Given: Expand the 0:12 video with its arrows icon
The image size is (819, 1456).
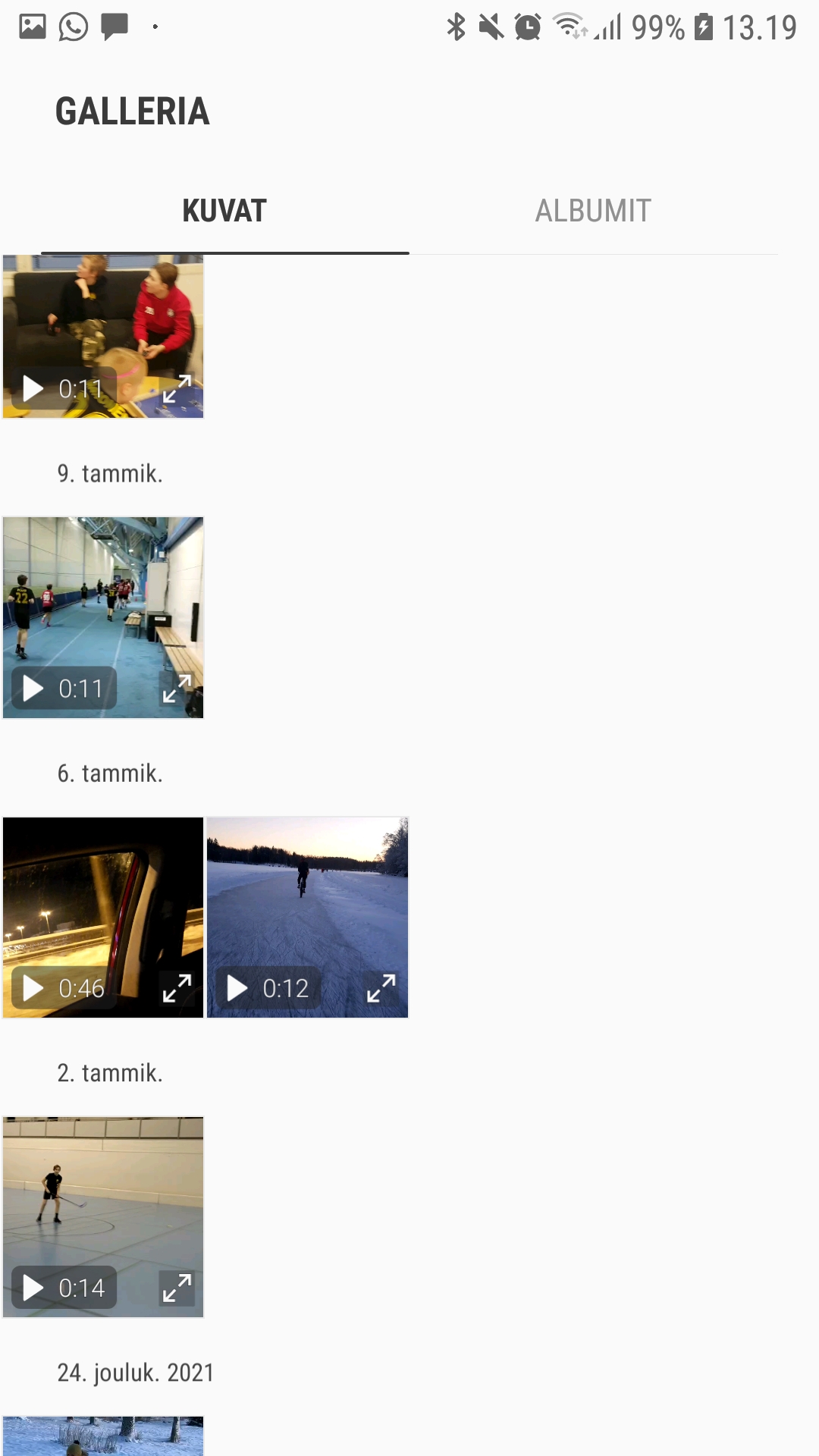Looking at the screenshot, I should pos(381,988).
